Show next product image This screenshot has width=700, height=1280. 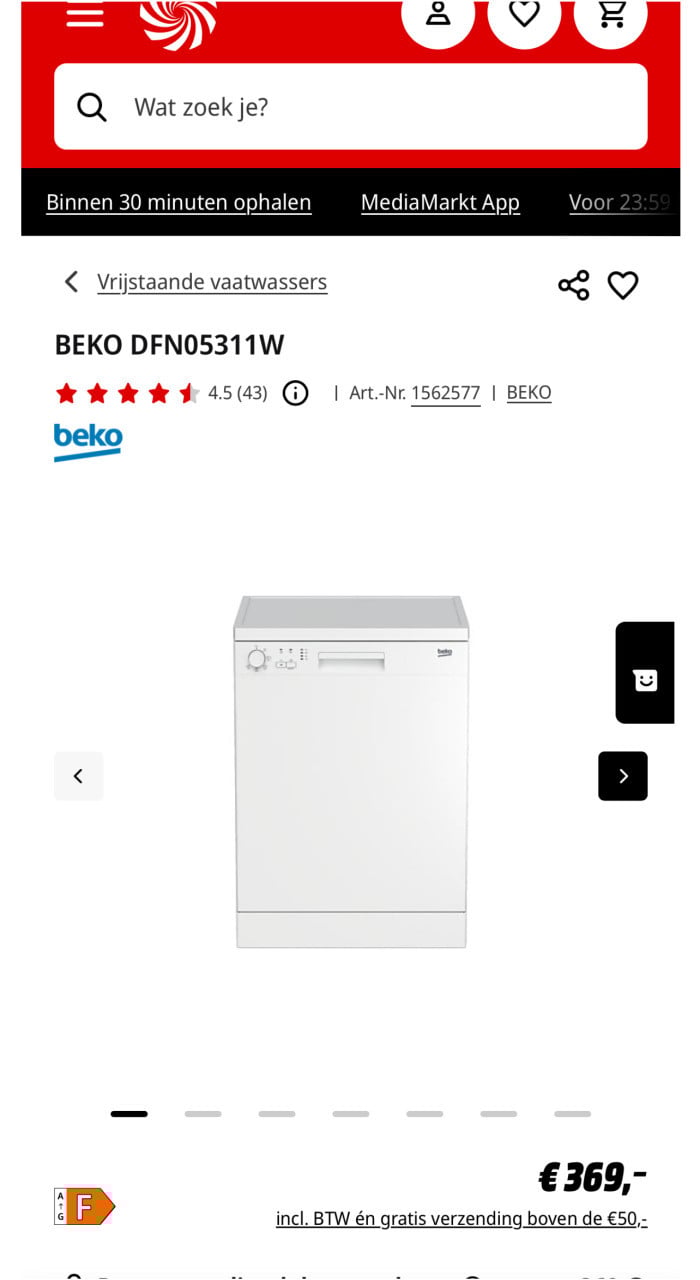(623, 776)
